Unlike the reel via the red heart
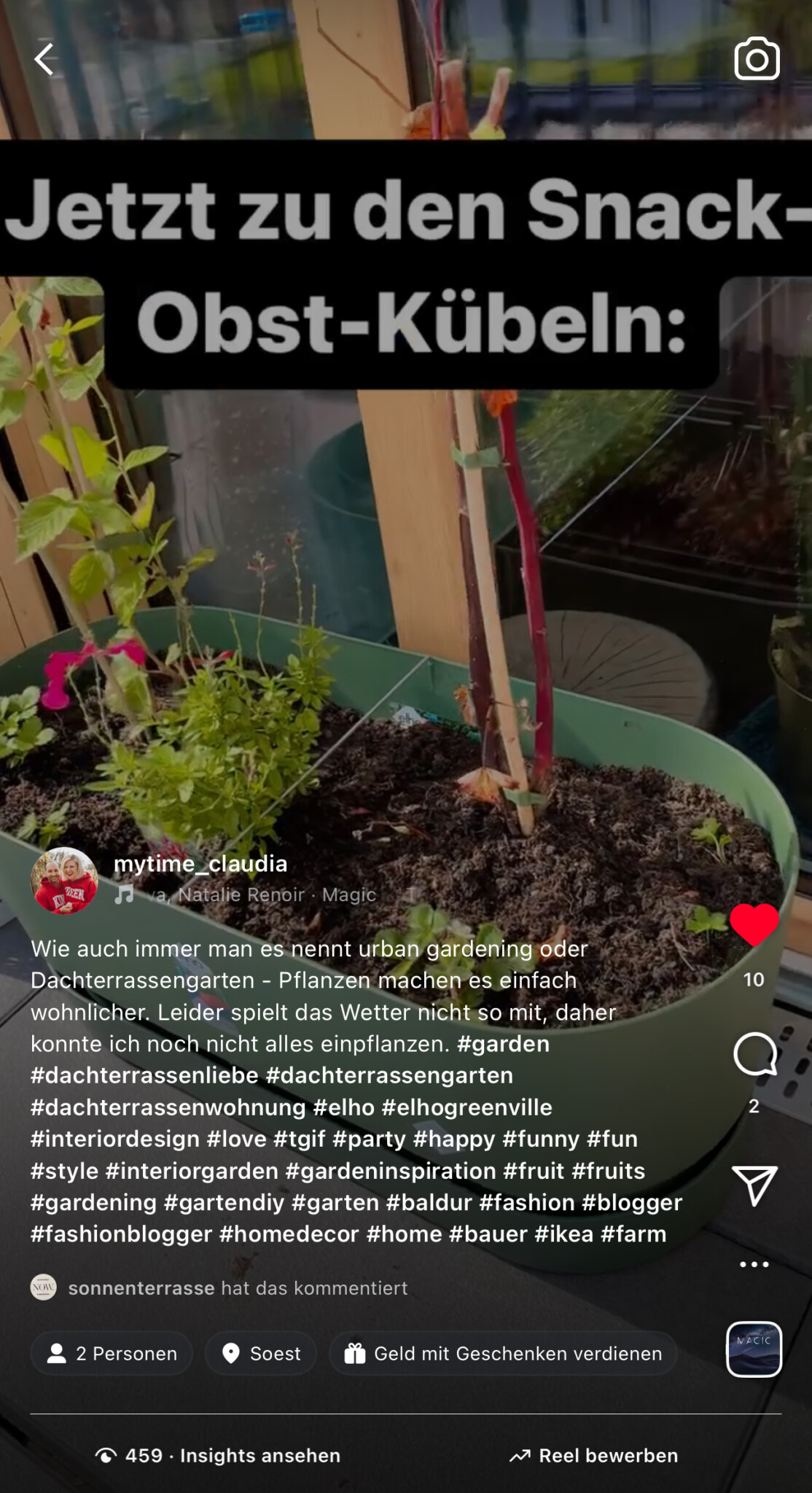The height and width of the screenshot is (1493, 812). 754,924
